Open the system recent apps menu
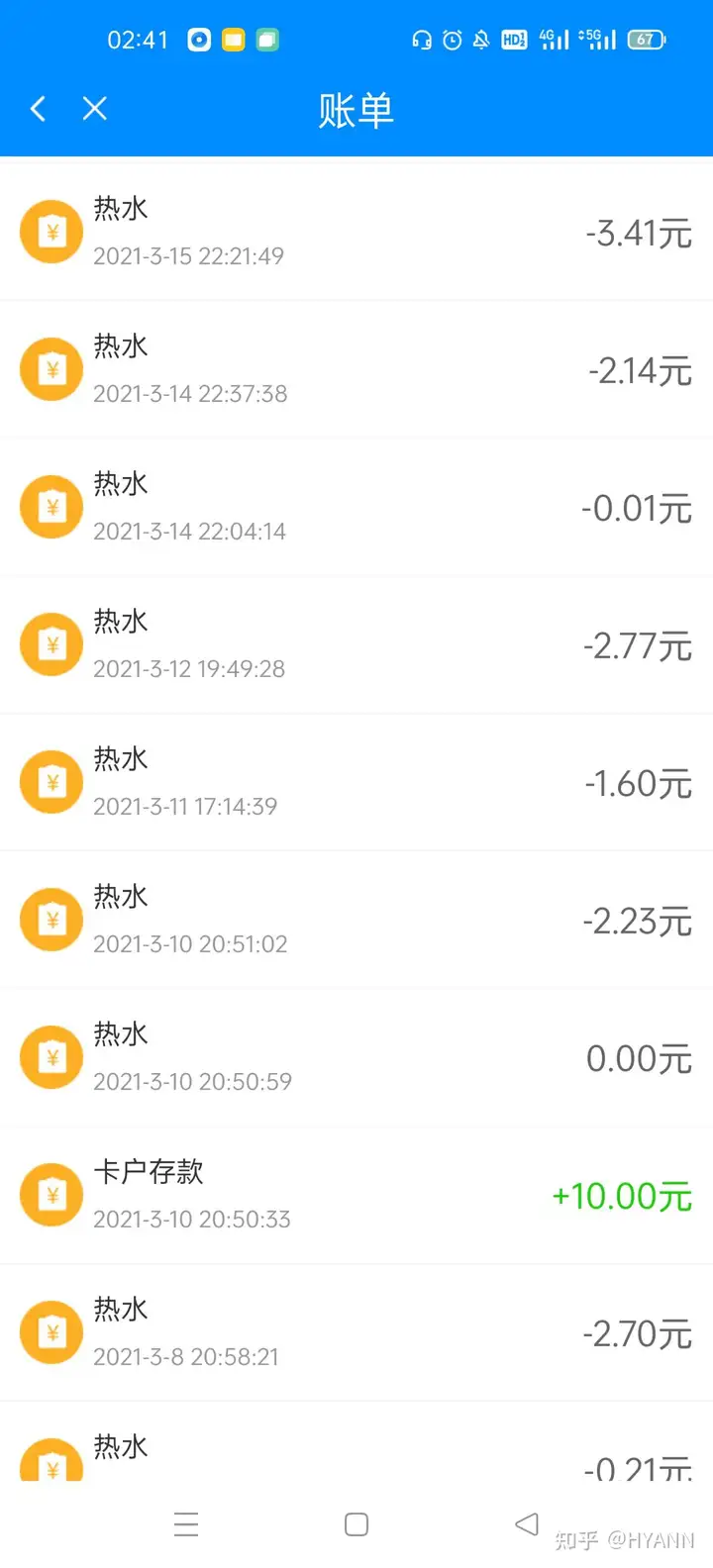 click(186, 1524)
